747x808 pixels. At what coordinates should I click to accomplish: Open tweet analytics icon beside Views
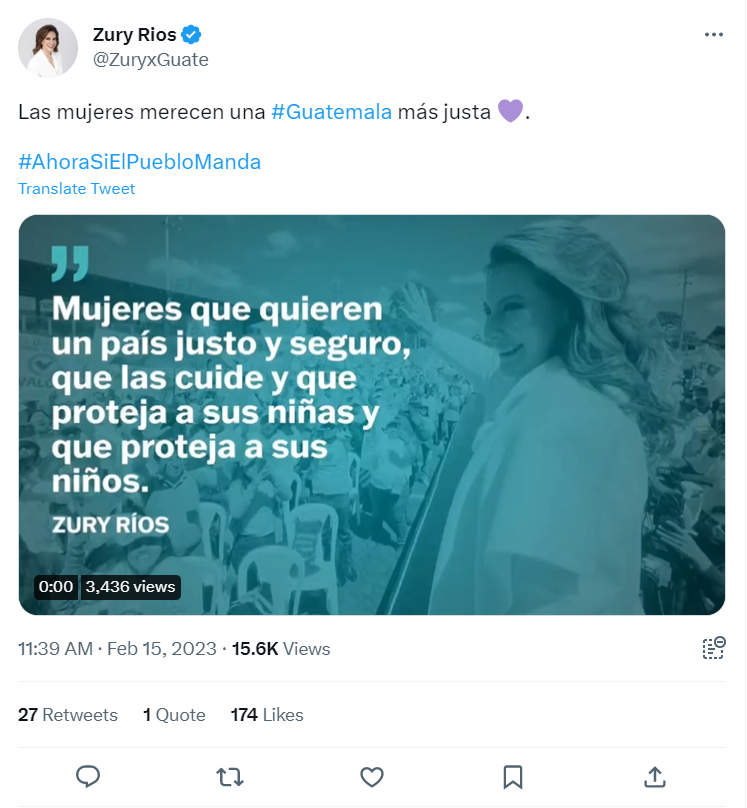click(x=713, y=648)
